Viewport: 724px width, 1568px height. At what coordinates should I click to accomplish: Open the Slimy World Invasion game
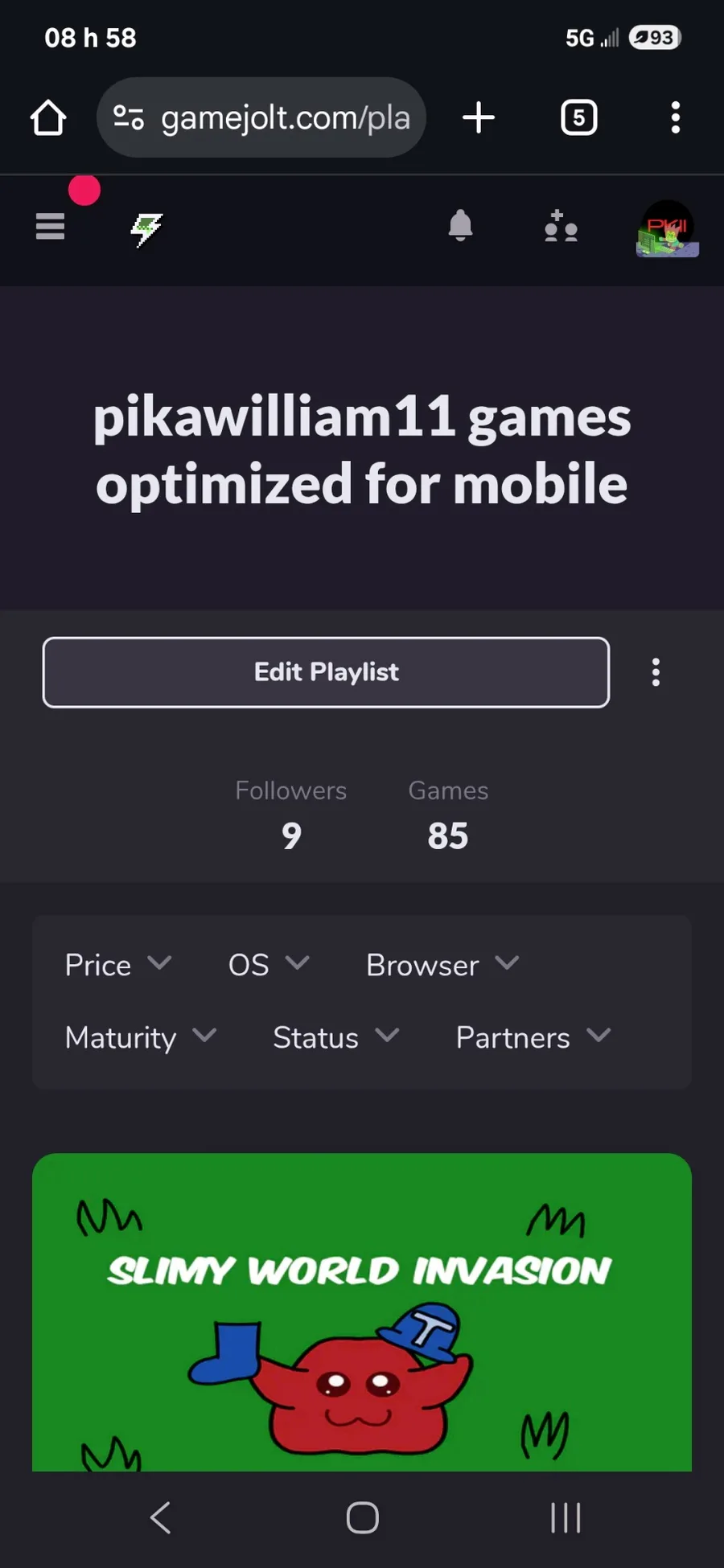pos(362,1312)
